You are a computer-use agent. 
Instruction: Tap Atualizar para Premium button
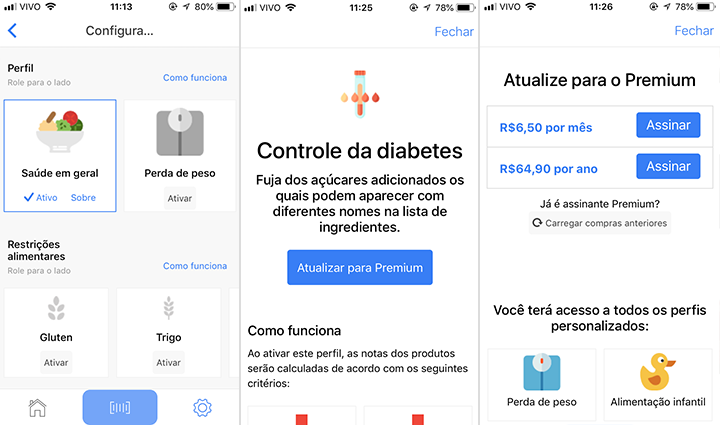359,268
